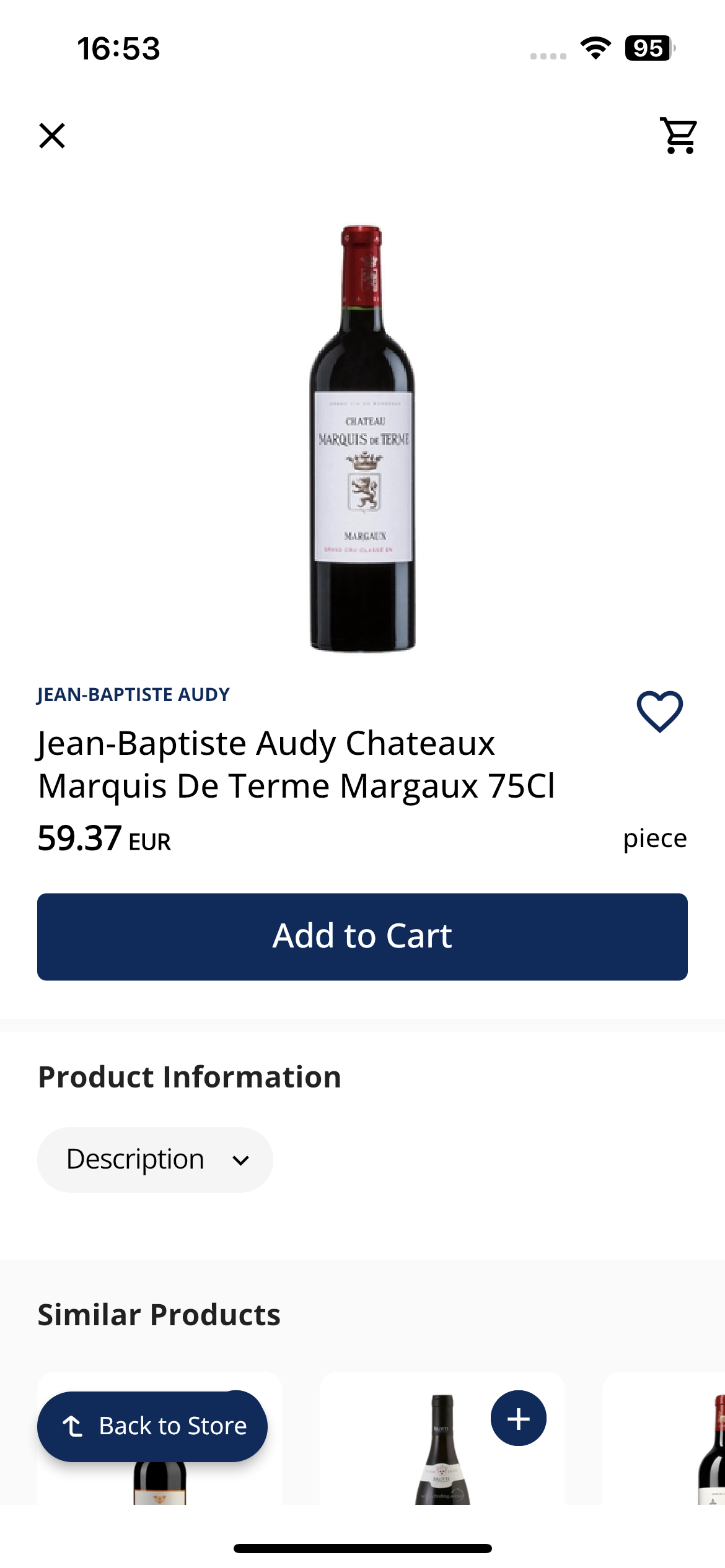Go Back to Store

pos(152,1426)
